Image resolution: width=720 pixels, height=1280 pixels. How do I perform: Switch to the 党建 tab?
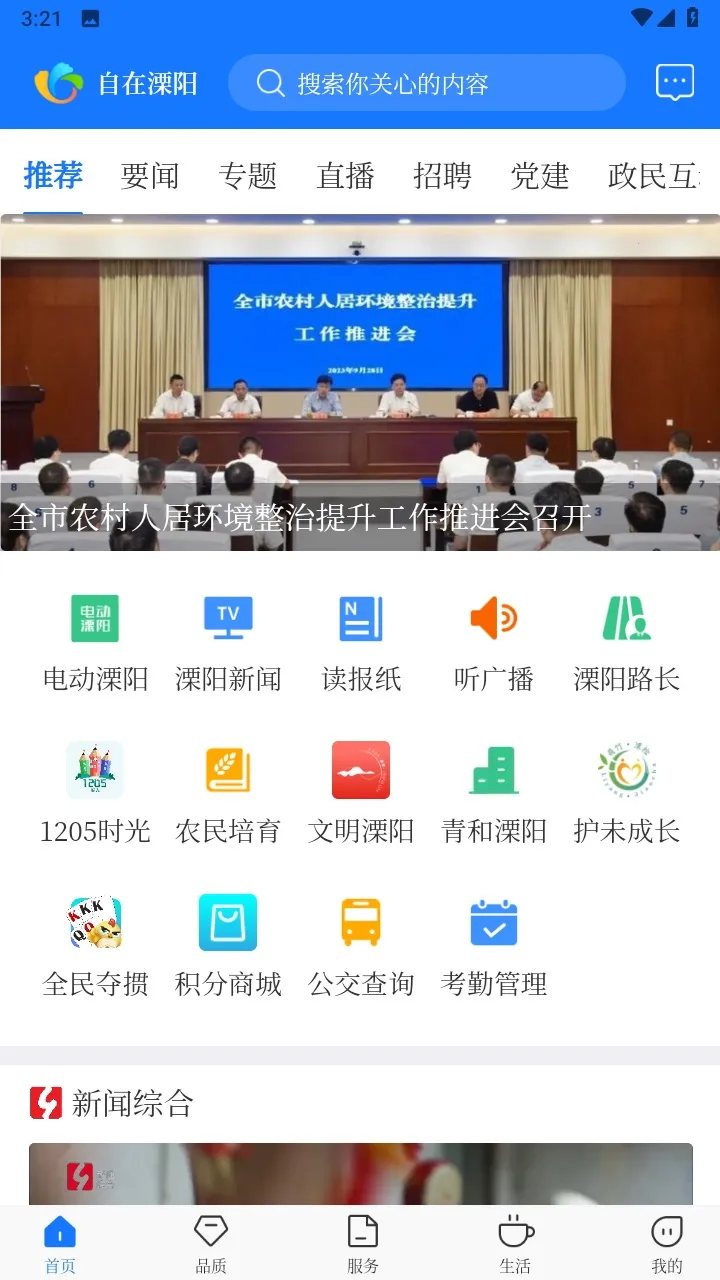[x=540, y=176]
